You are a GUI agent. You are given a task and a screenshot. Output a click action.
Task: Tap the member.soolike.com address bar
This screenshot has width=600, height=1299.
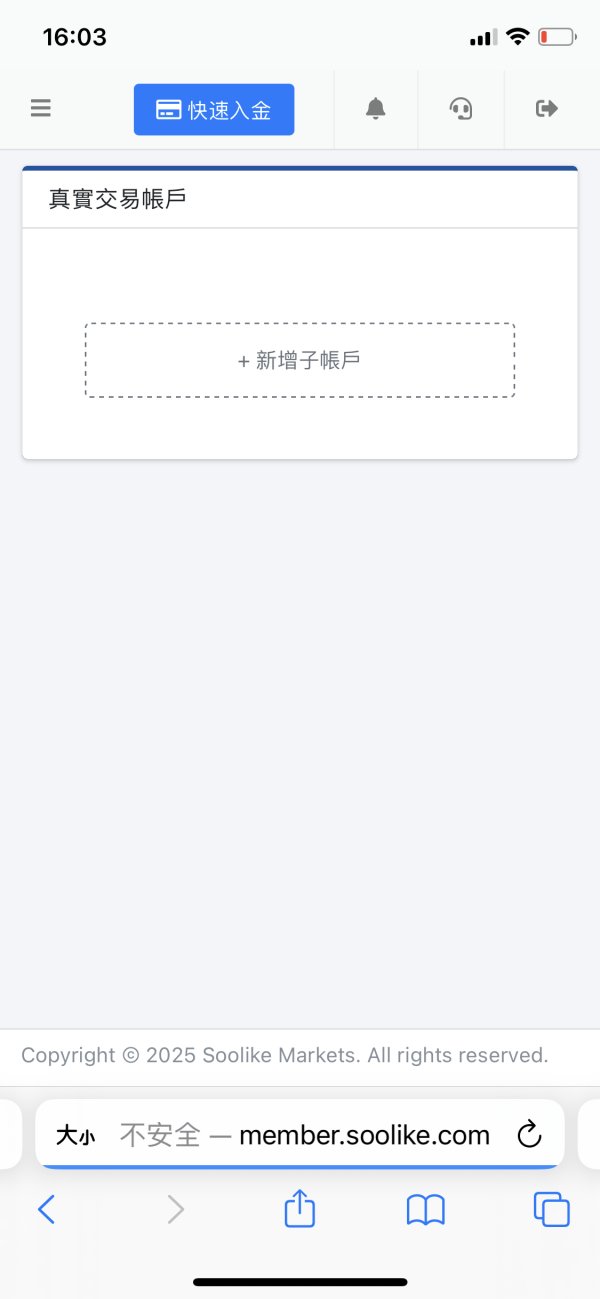(x=305, y=1135)
